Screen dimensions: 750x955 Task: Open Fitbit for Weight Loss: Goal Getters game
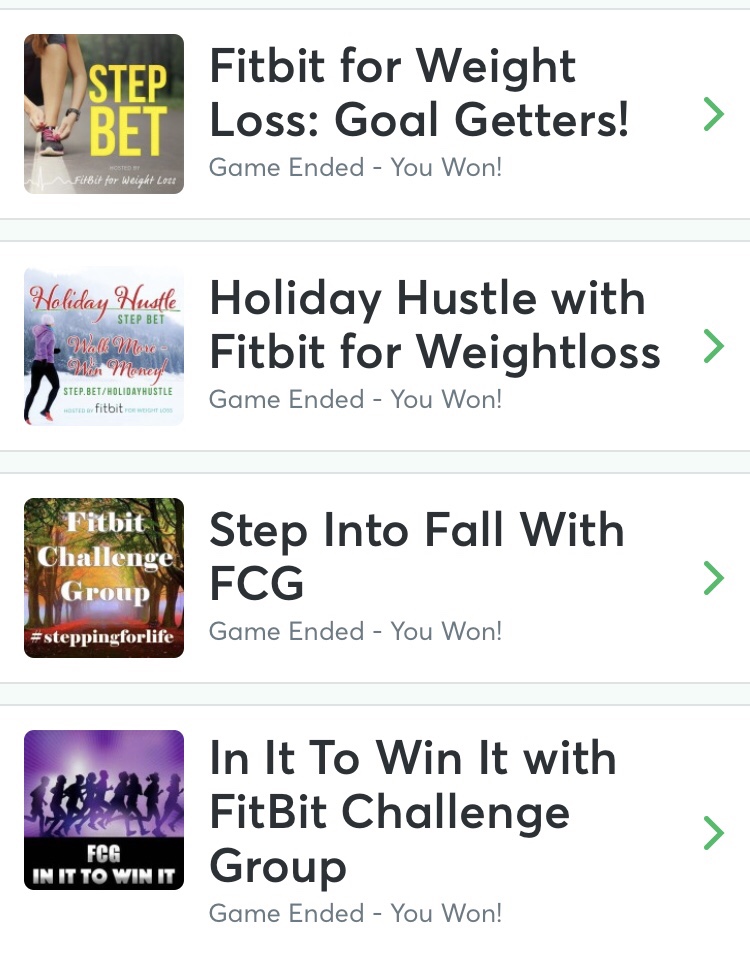point(418,94)
